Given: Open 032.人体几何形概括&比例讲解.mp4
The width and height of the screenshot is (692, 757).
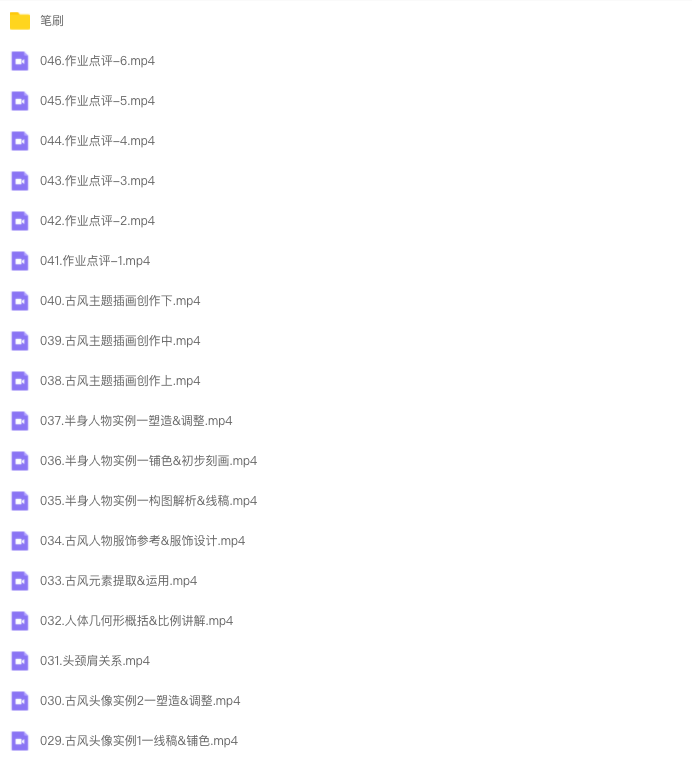Looking at the screenshot, I should tap(136, 621).
